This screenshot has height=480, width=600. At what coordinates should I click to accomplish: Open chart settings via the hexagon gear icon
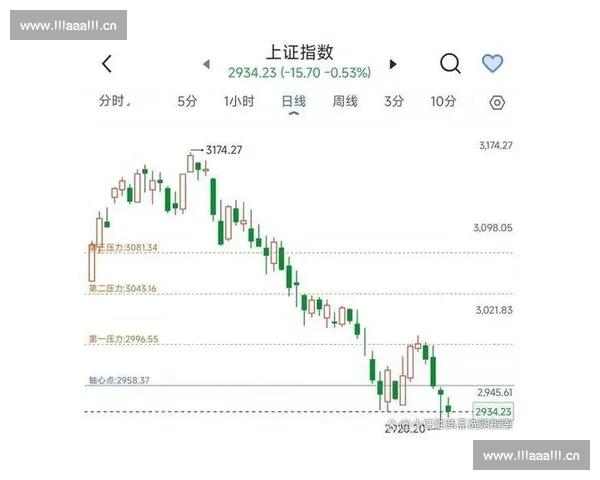click(497, 103)
